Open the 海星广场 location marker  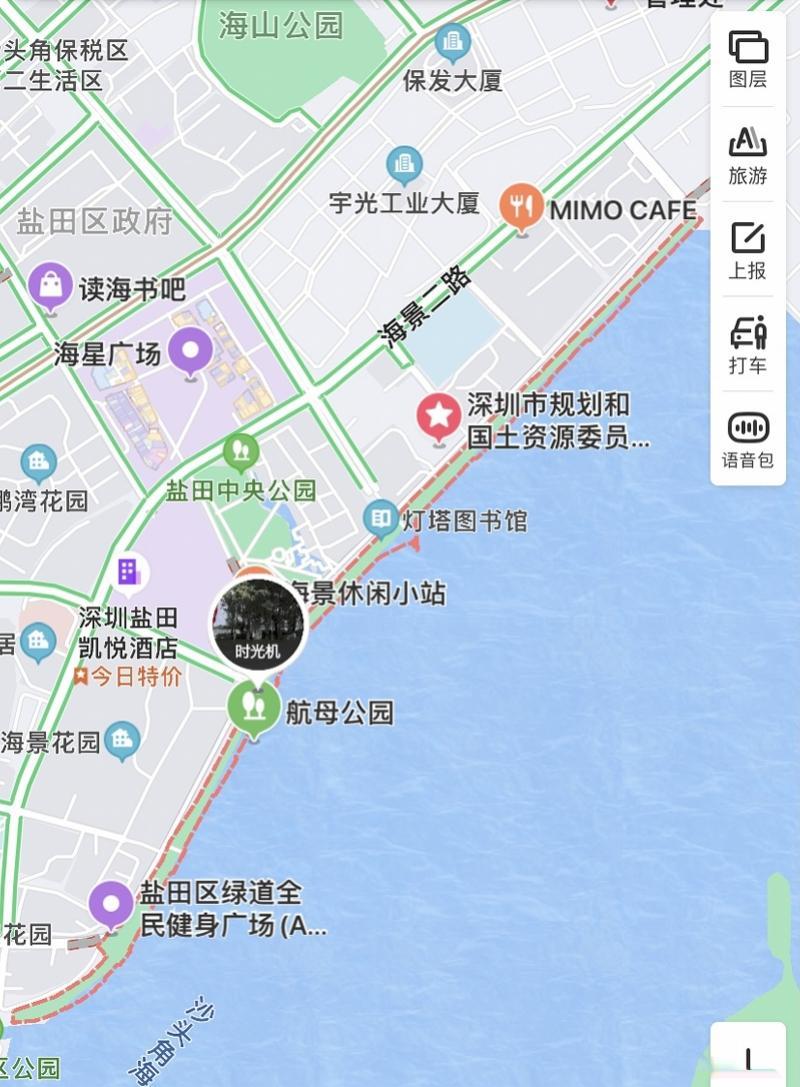point(190,352)
